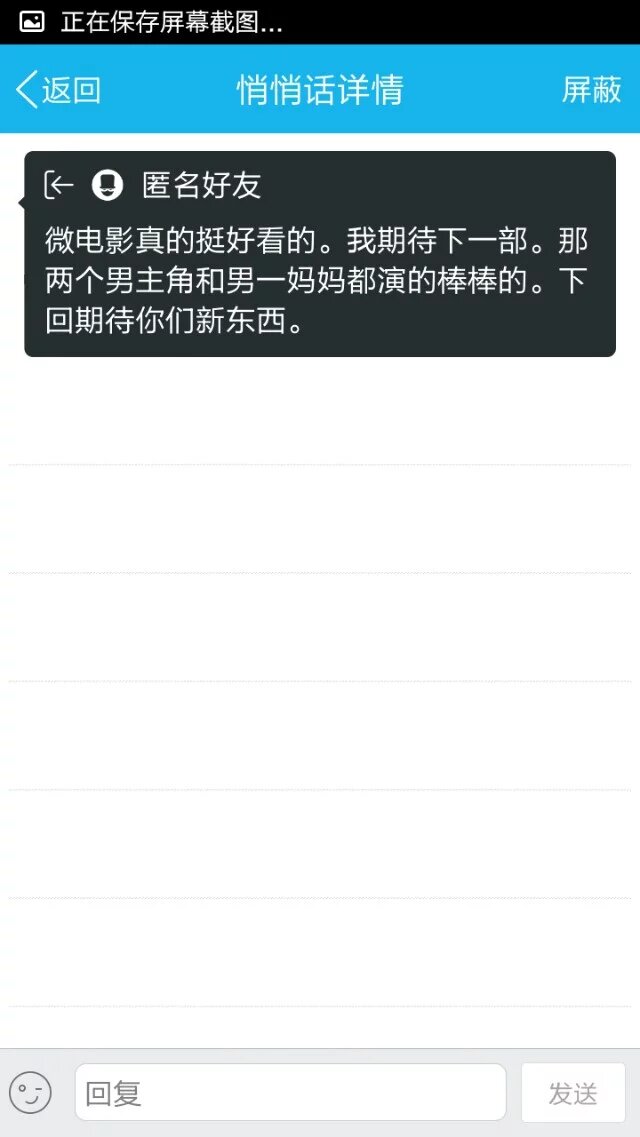The width and height of the screenshot is (640, 1137).
Task: Send the reply with 发送
Action: click(573, 1092)
